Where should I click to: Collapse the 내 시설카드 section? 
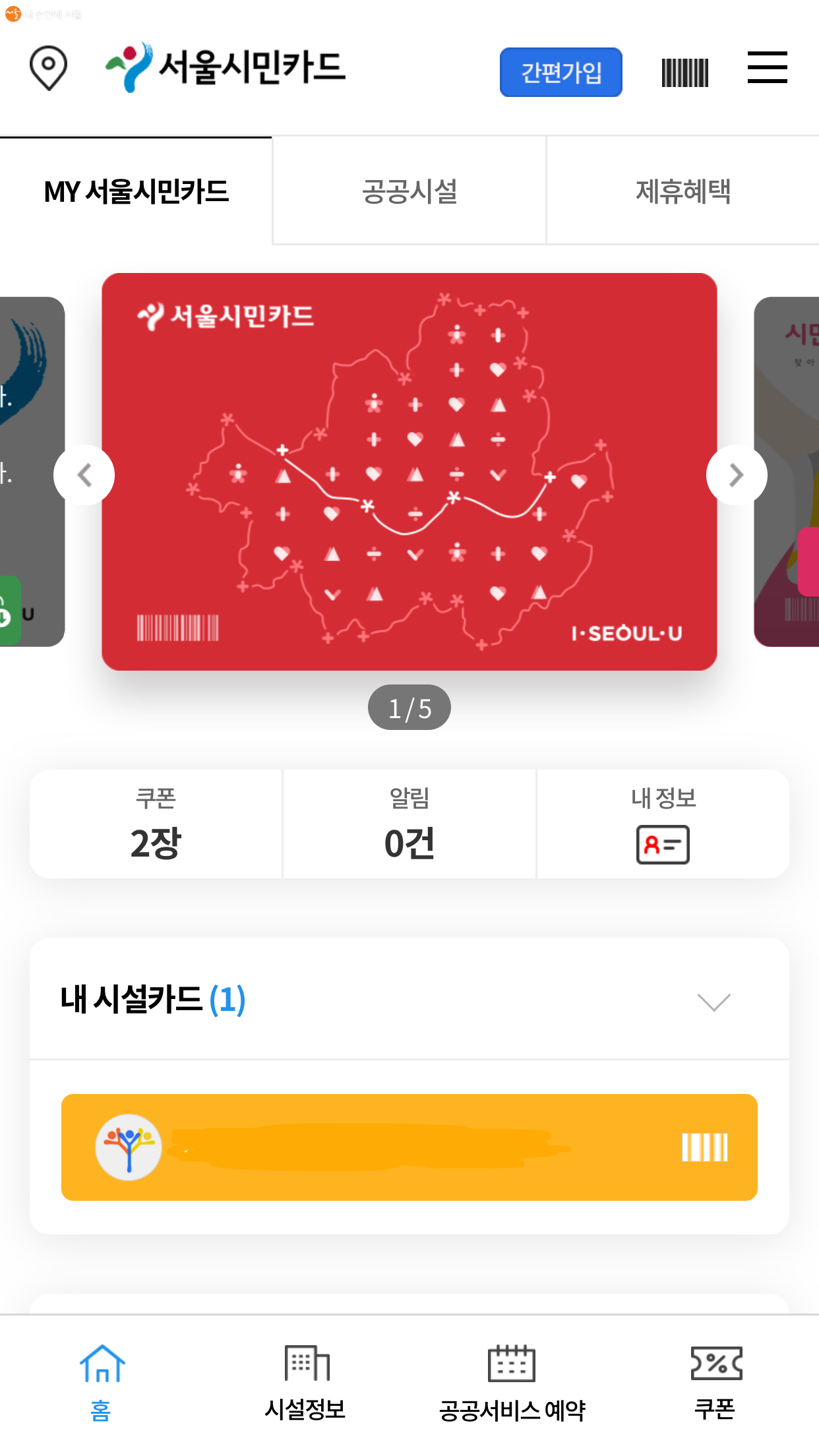(x=713, y=1002)
